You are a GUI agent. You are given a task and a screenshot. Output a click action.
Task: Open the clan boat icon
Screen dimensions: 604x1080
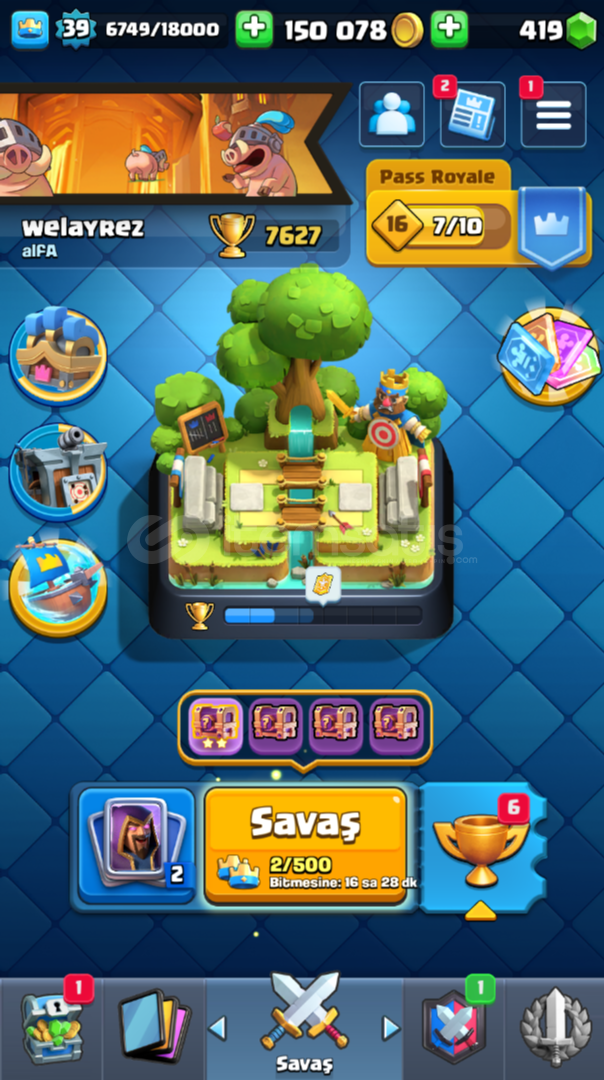pos(58,585)
